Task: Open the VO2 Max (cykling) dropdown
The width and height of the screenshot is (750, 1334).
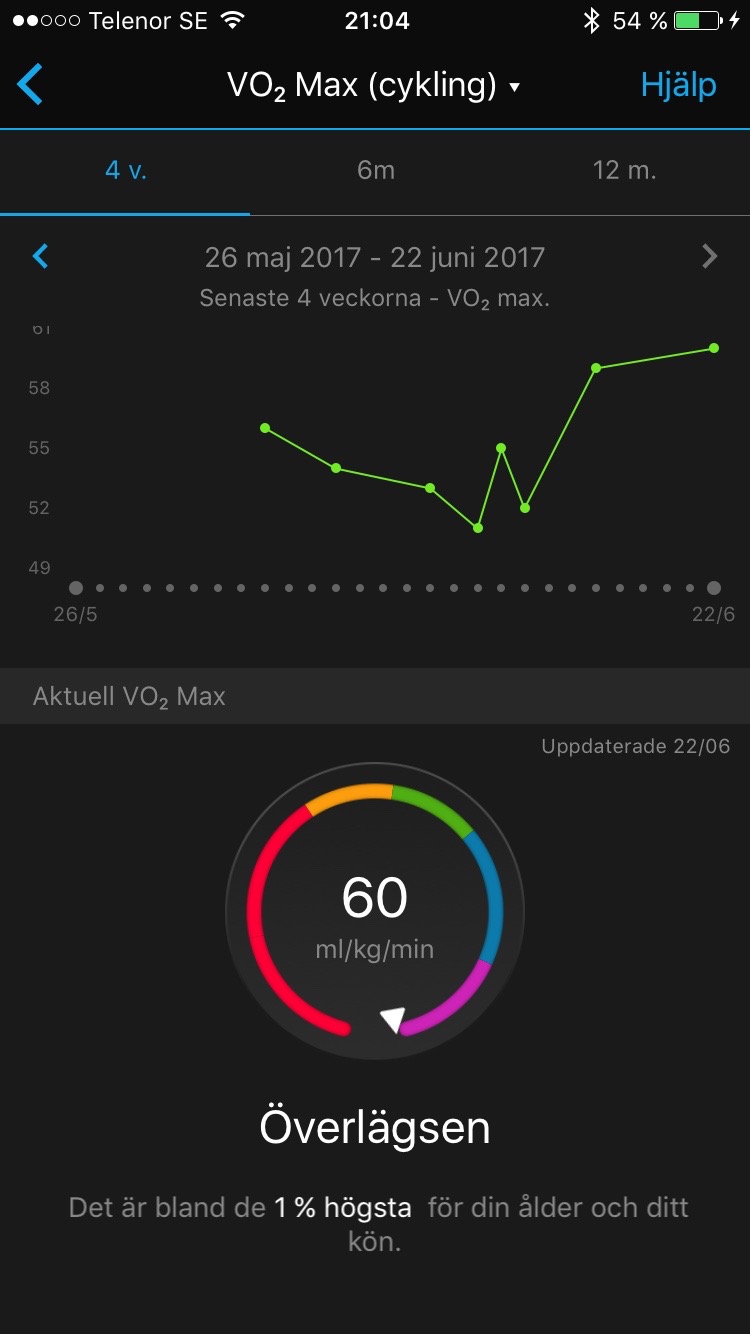Action: pos(374,86)
